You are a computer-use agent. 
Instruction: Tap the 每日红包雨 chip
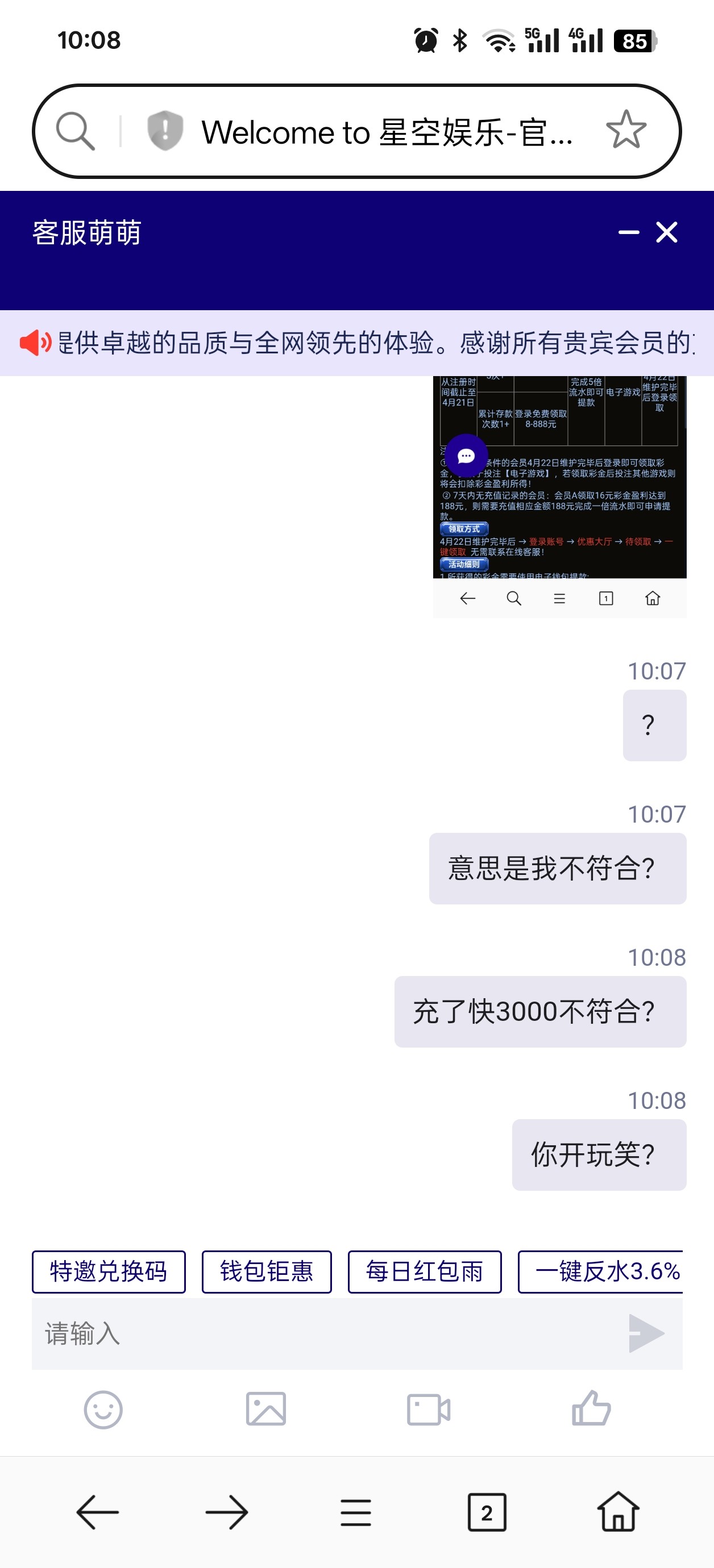pyautogui.click(x=424, y=1271)
